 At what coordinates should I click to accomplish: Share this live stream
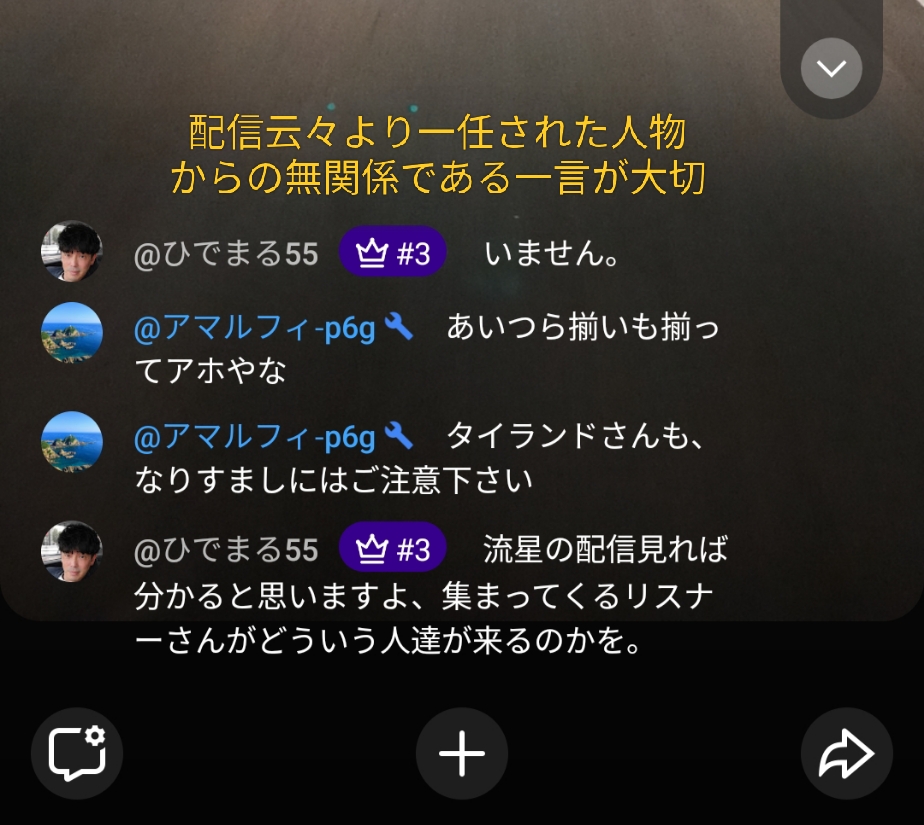pyautogui.click(x=846, y=754)
